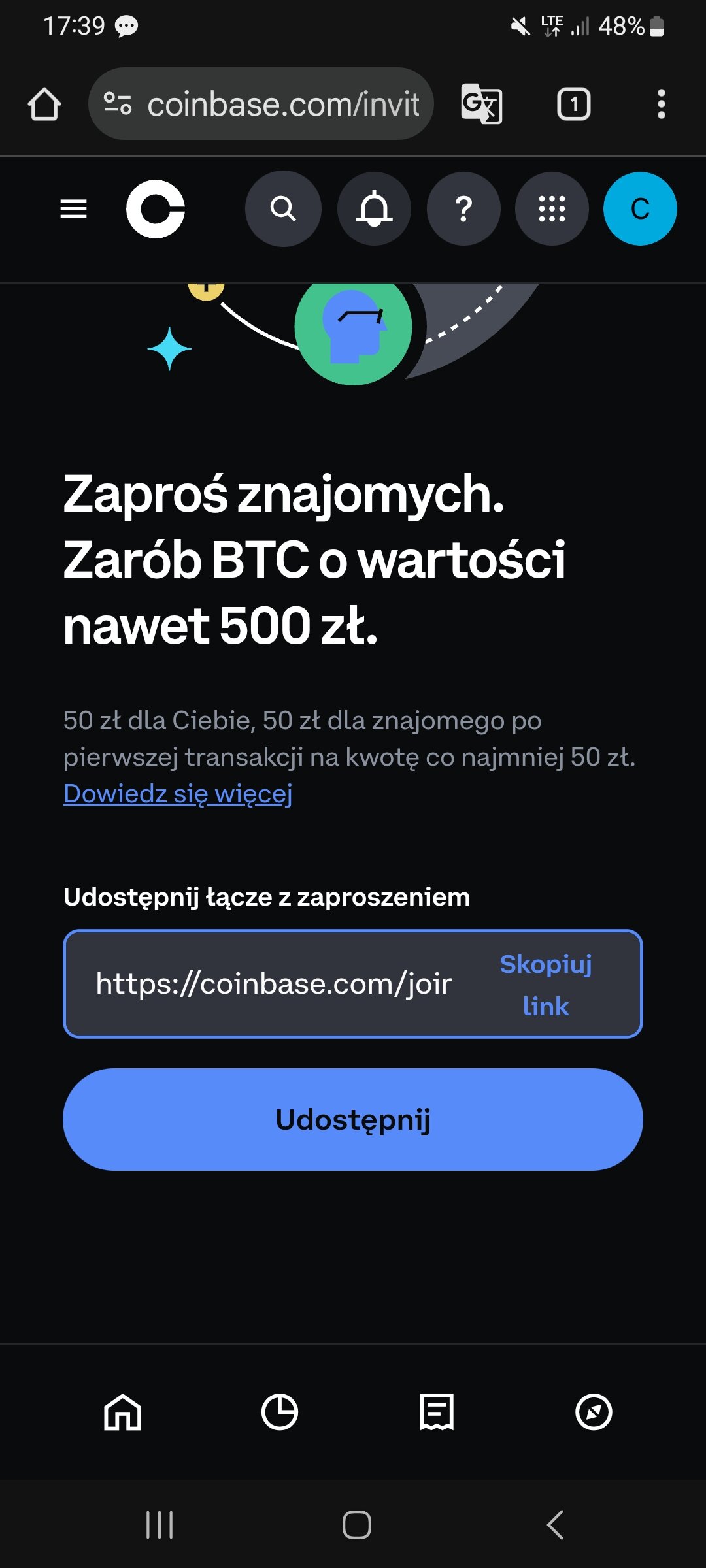Open the notifications bell

pos(374,209)
